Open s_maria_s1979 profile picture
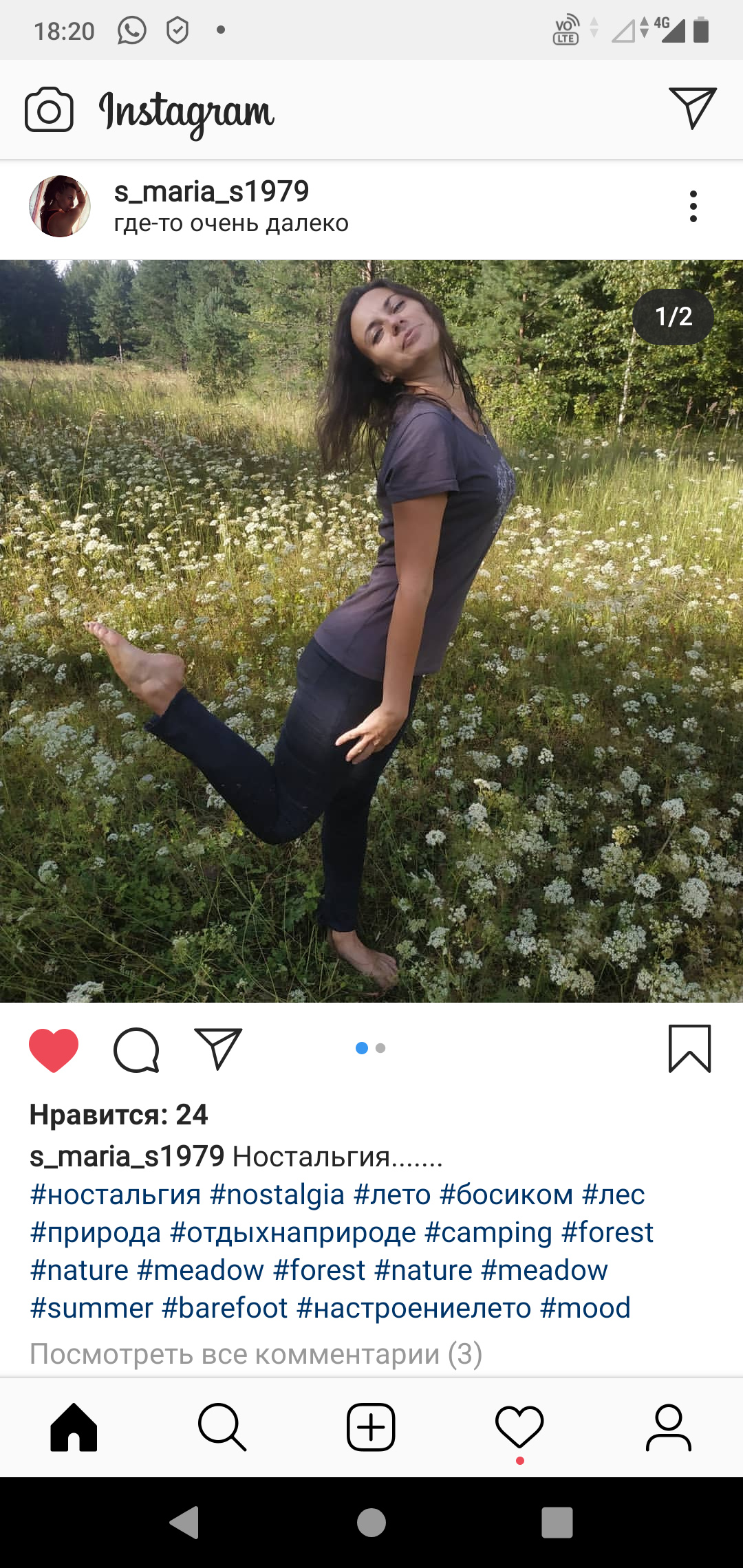Screen dimensions: 743x1568 [60, 206]
